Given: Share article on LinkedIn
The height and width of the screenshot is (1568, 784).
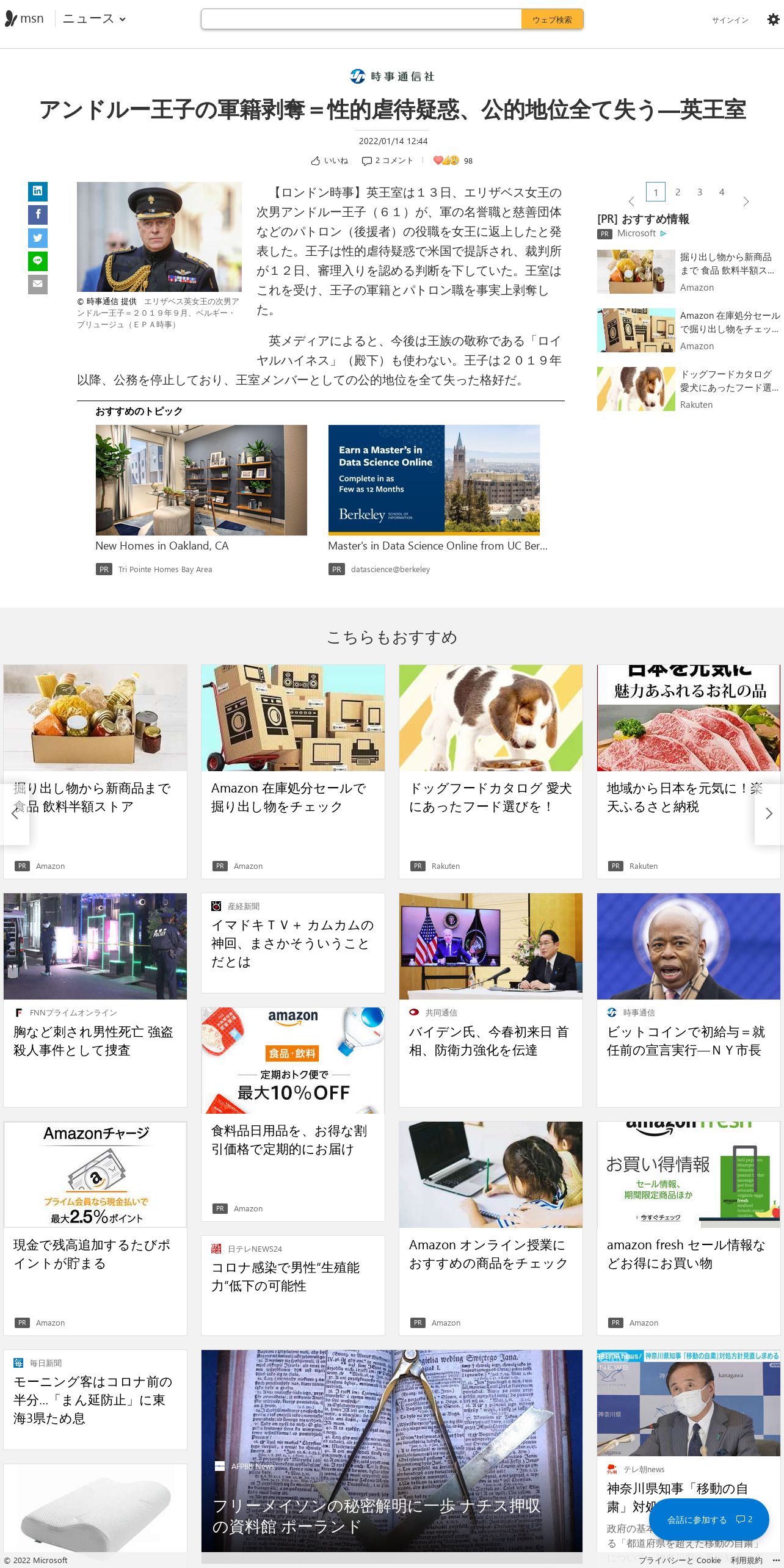Looking at the screenshot, I should click(x=38, y=191).
